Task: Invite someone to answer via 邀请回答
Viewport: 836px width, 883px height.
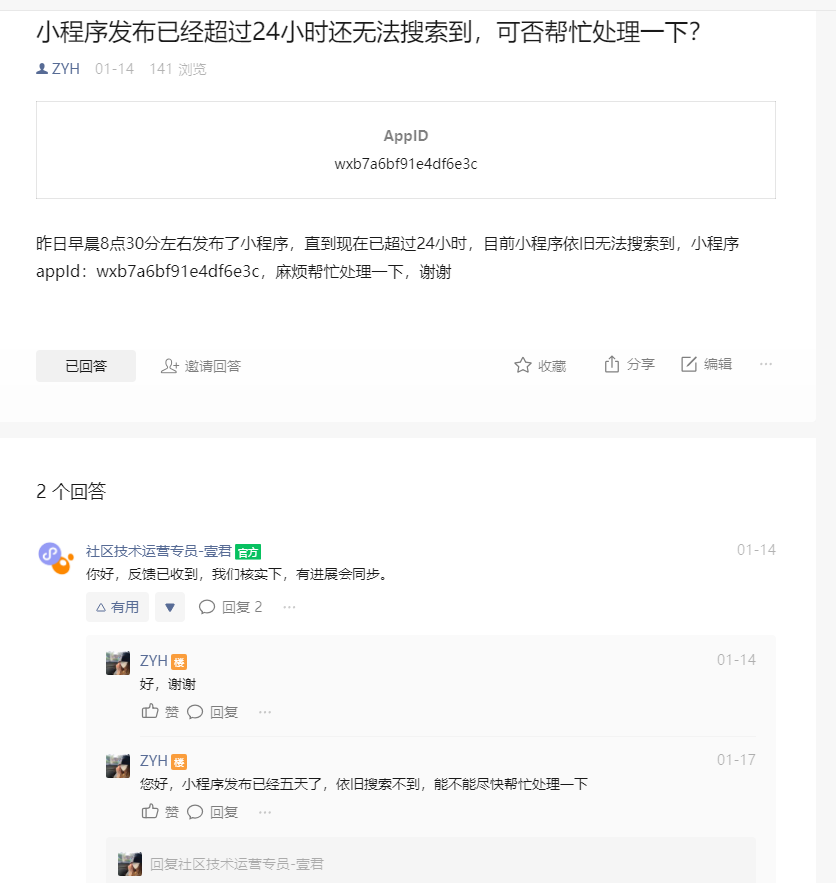Action: 200,366
